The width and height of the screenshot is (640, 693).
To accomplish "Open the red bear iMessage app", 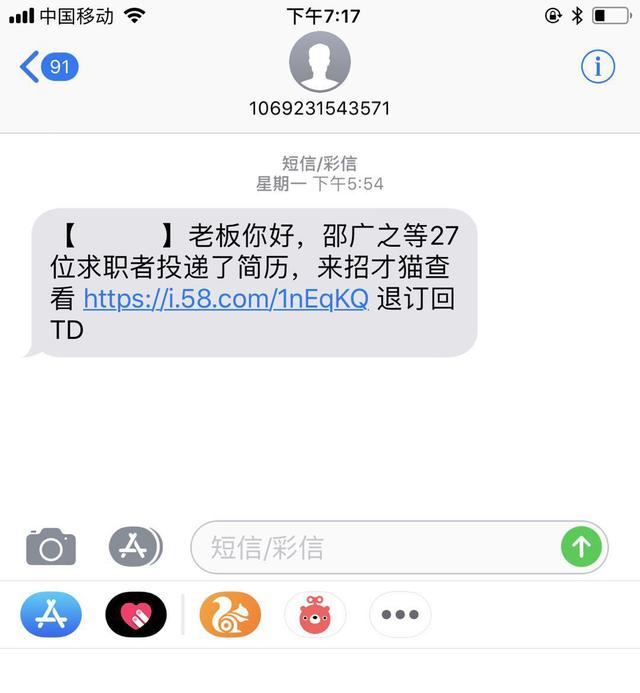I will click(x=315, y=615).
